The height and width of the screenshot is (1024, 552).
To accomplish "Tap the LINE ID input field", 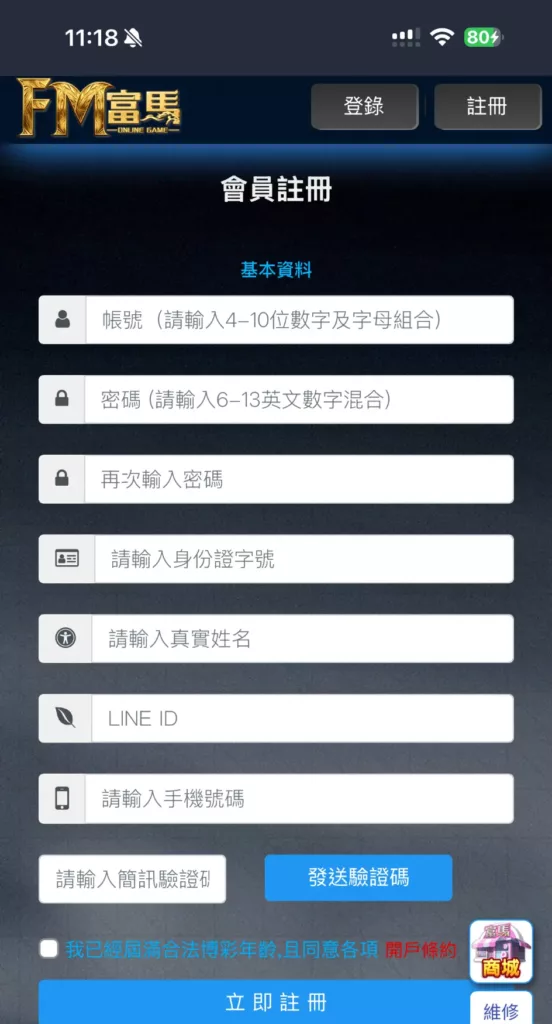I will pyautogui.click(x=302, y=718).
